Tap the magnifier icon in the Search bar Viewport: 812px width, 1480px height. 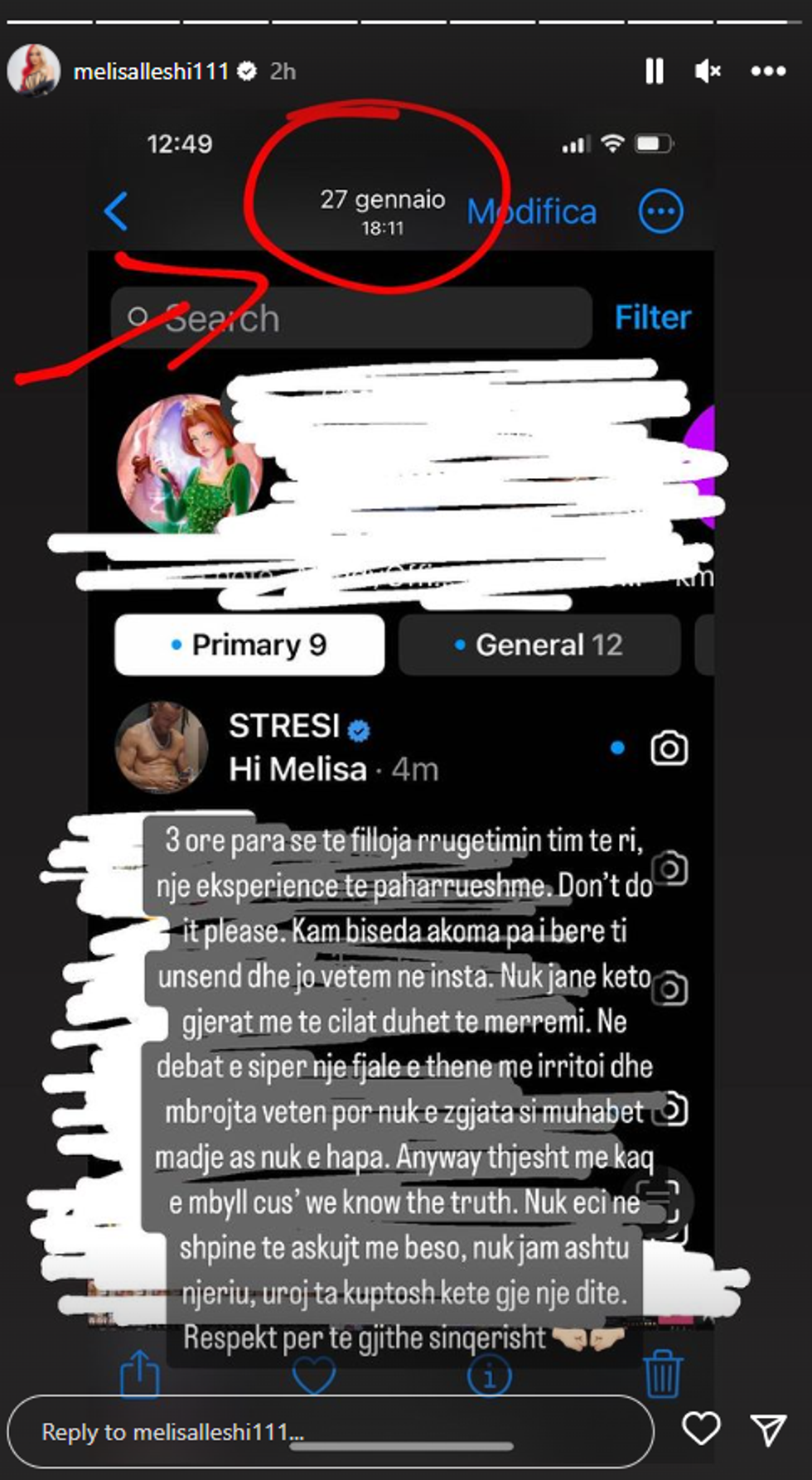point(139,317)
